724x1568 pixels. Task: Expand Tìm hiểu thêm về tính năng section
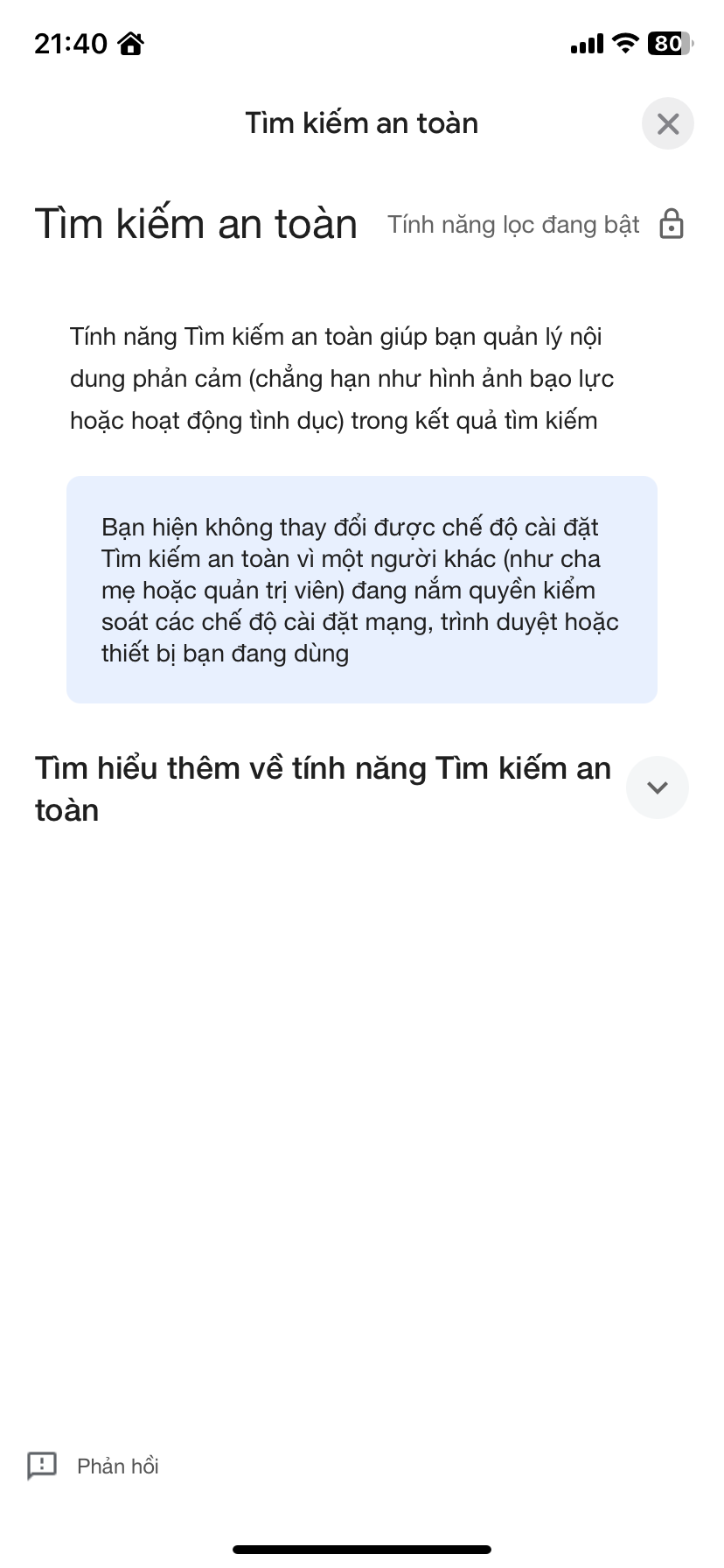pyautogui.click(x=658, y=787)
